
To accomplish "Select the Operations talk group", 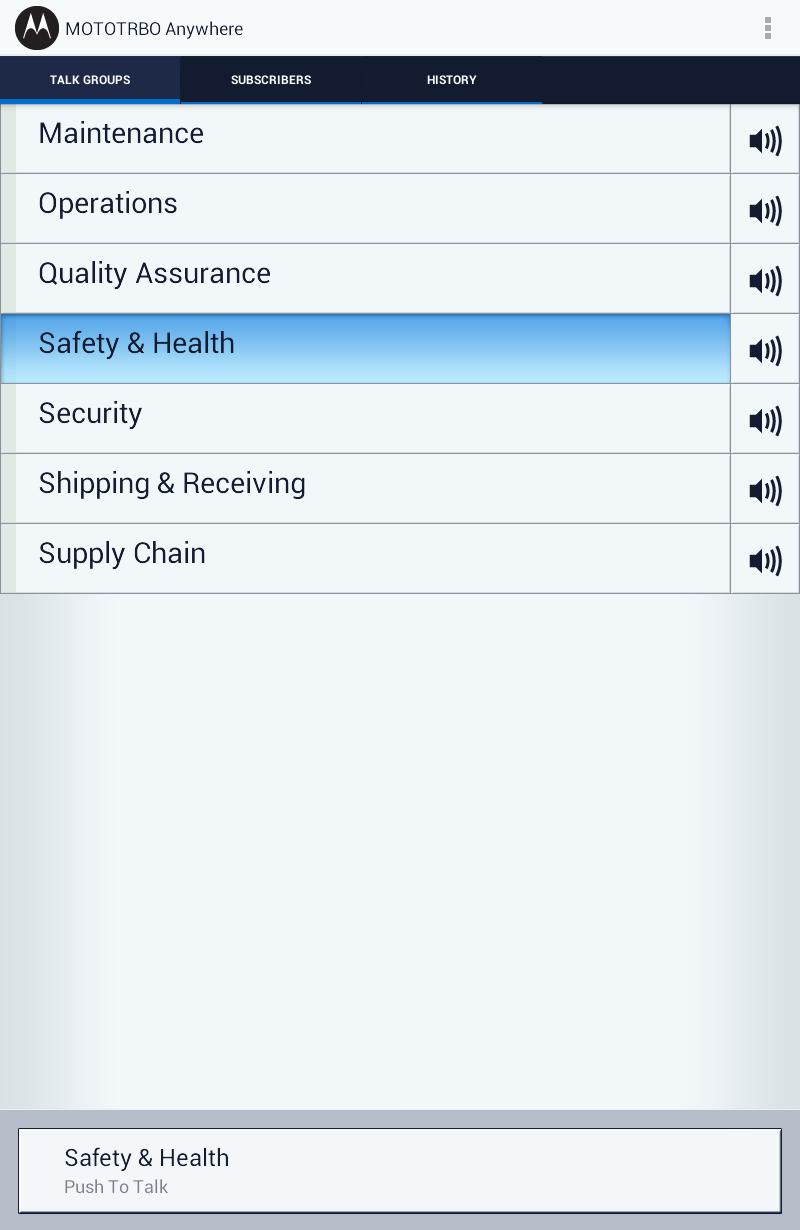I will (365, 208).
